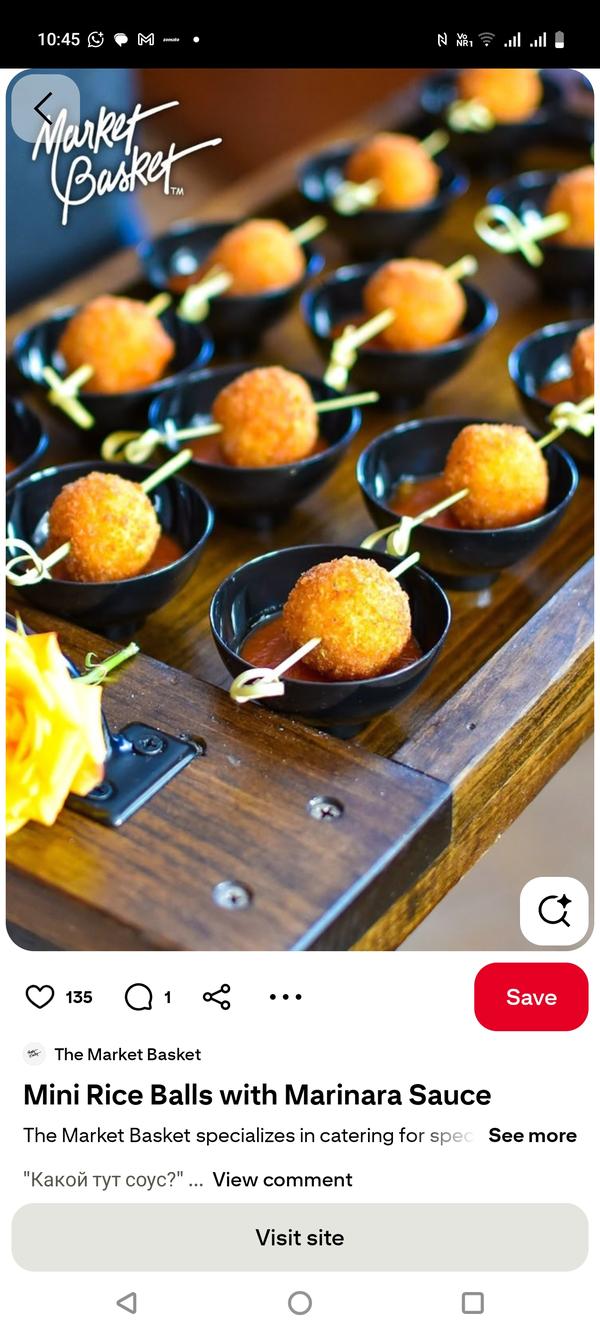Go back using the arrow on the pin
Image resolution: width=600 pixels, height=1333 pixels.
click(x=45, y=108)
